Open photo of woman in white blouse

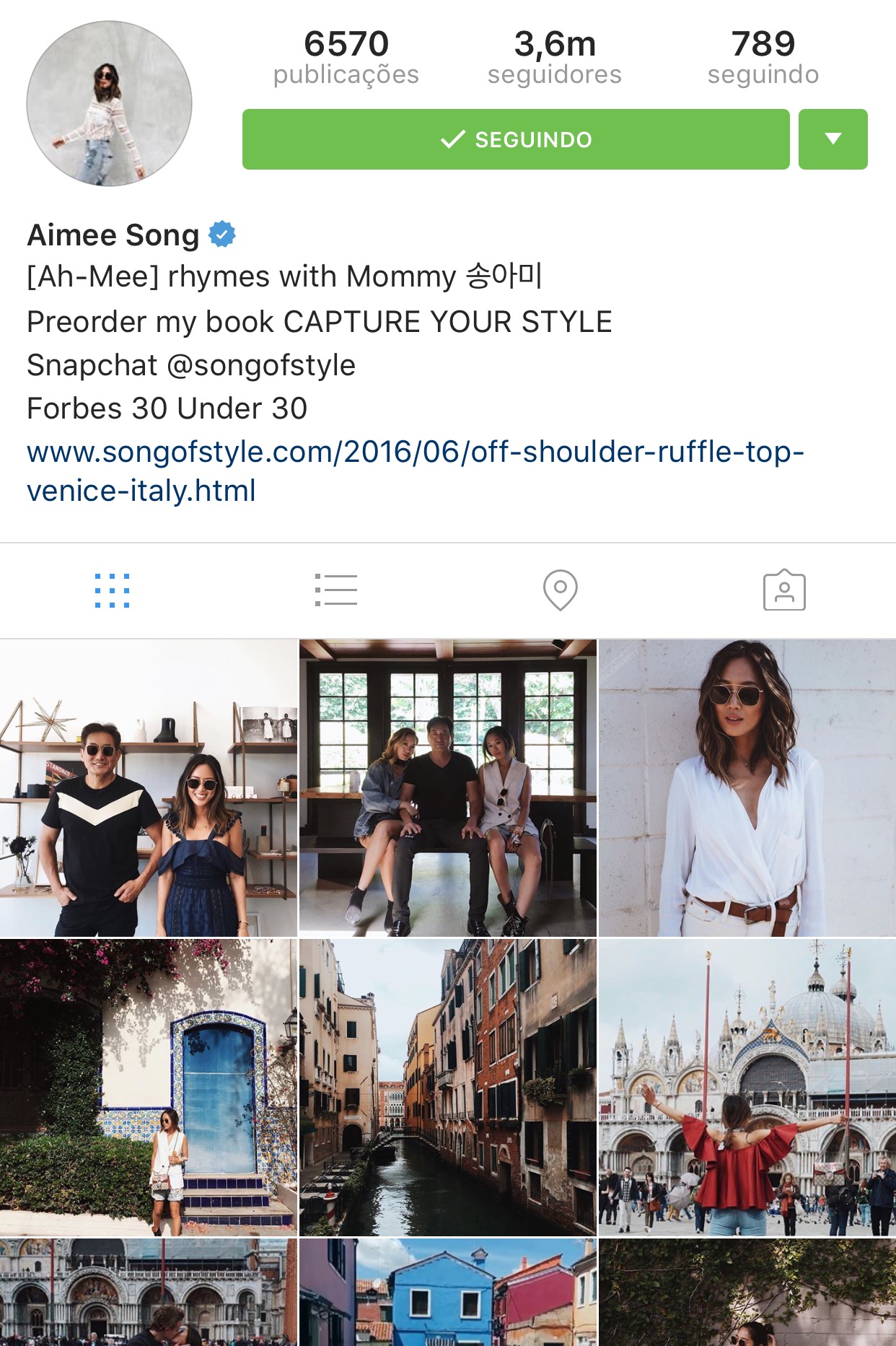pos(747,788)
